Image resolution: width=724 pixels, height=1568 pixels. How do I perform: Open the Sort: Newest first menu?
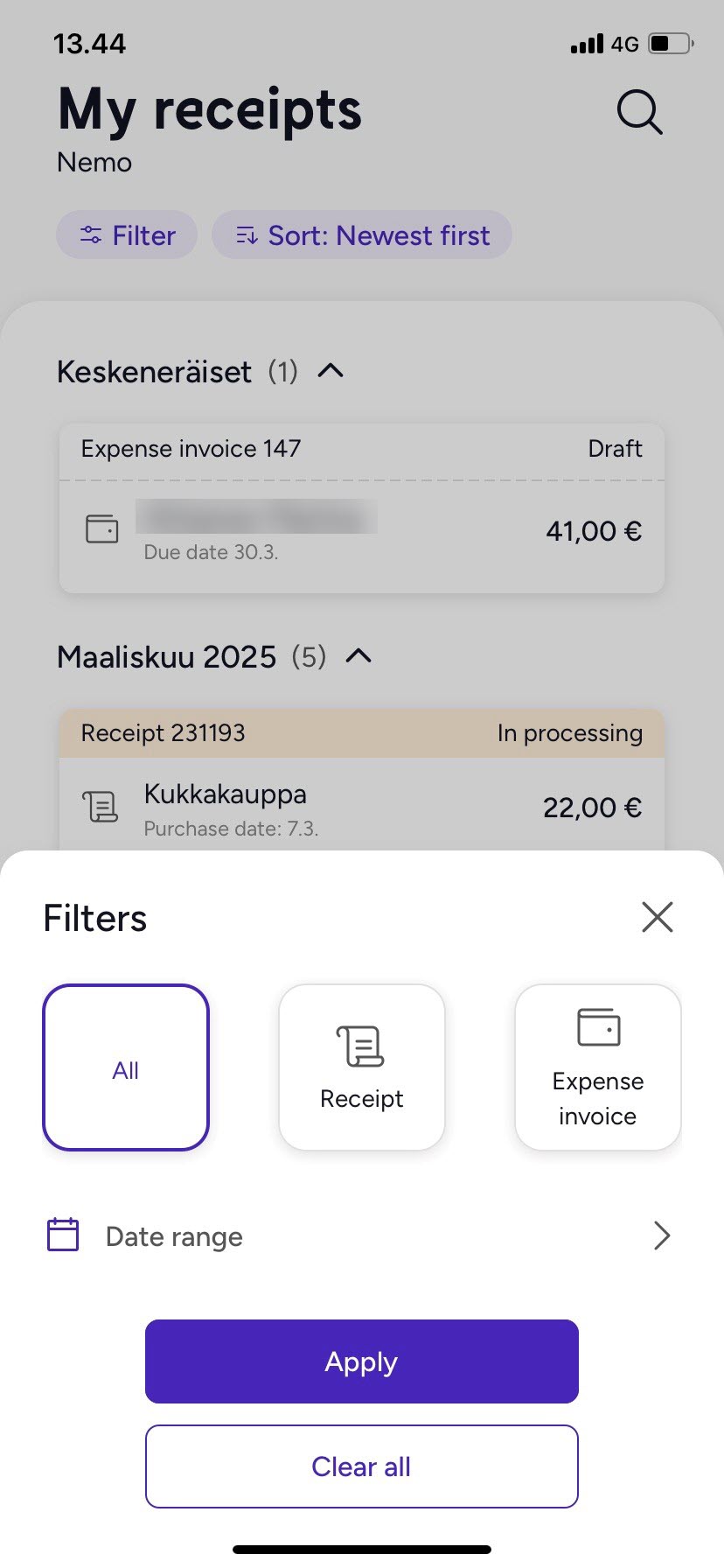click(361, 234)
